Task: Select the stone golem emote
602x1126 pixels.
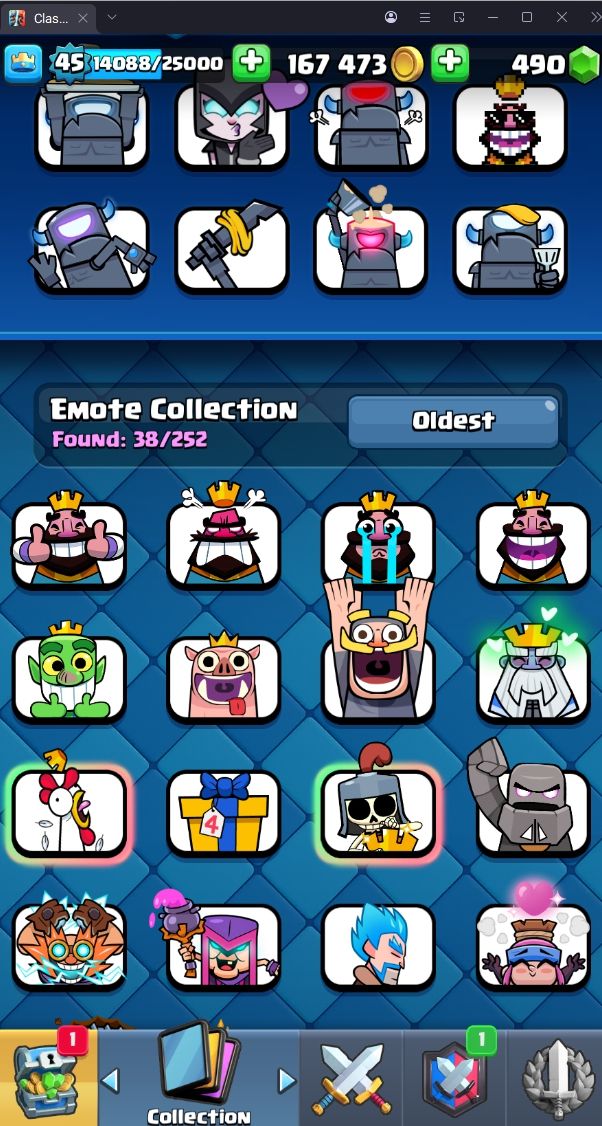Action: pos(532,811)
